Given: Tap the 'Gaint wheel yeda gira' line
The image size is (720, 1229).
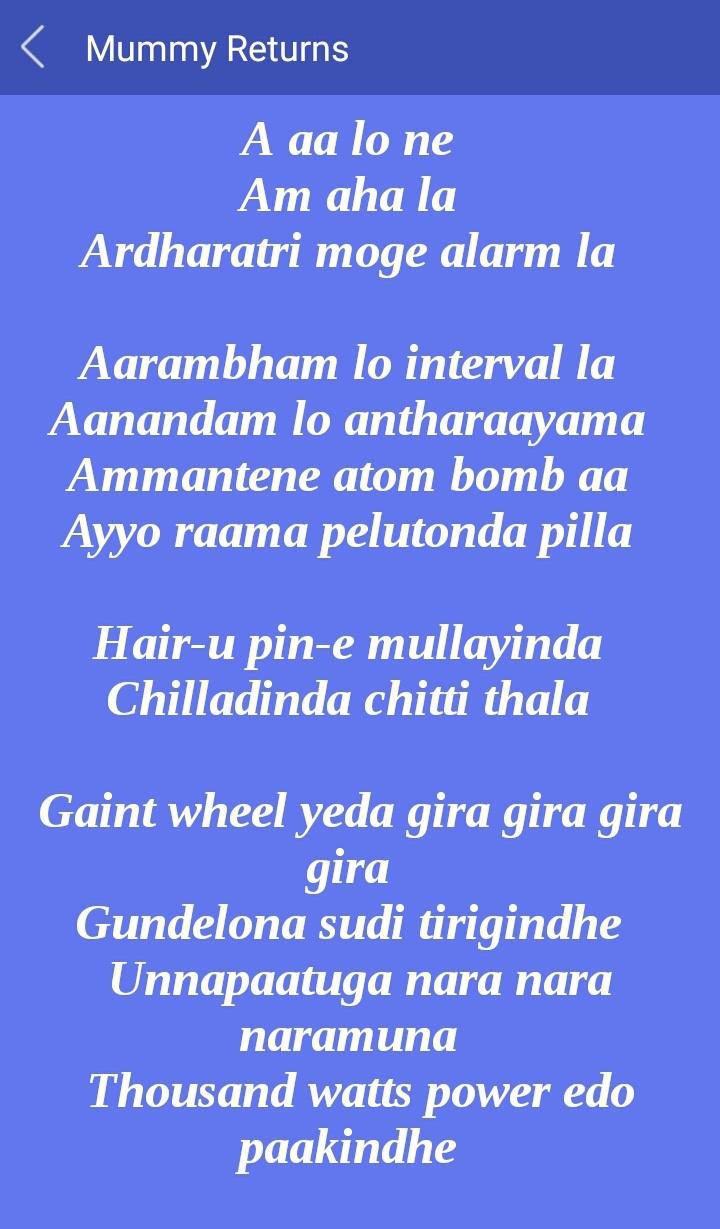Looking at the screenshot, I should [360, 812].
